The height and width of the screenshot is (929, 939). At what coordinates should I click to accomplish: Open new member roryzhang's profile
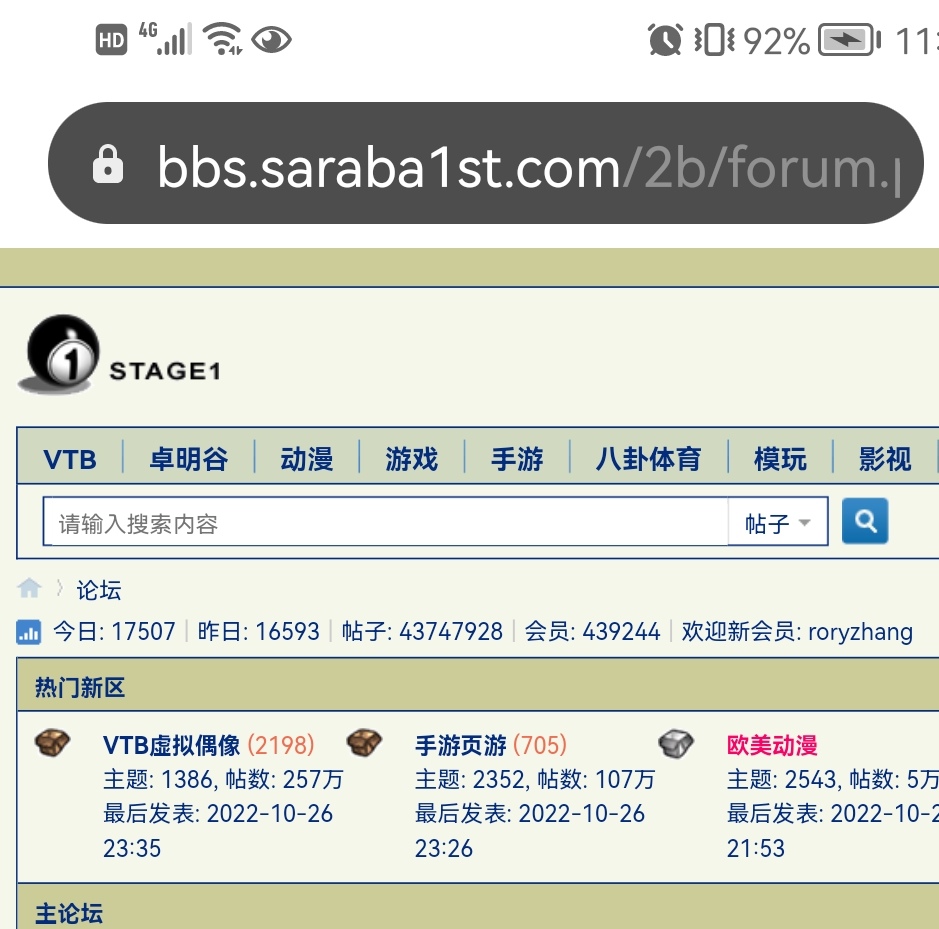click(x=859, y=632)
